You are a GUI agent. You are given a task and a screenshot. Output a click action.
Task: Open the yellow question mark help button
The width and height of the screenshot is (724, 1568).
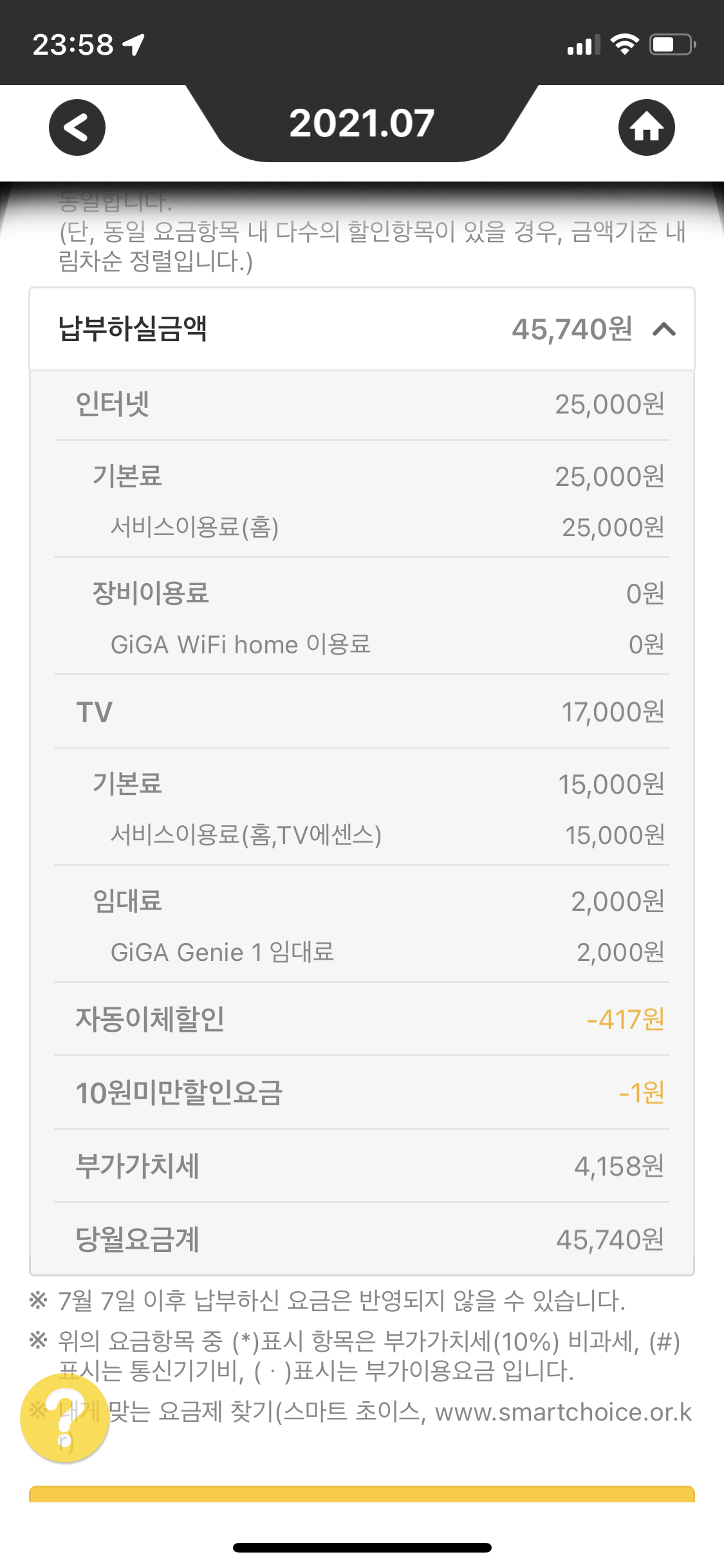[x=64, y=1419]
